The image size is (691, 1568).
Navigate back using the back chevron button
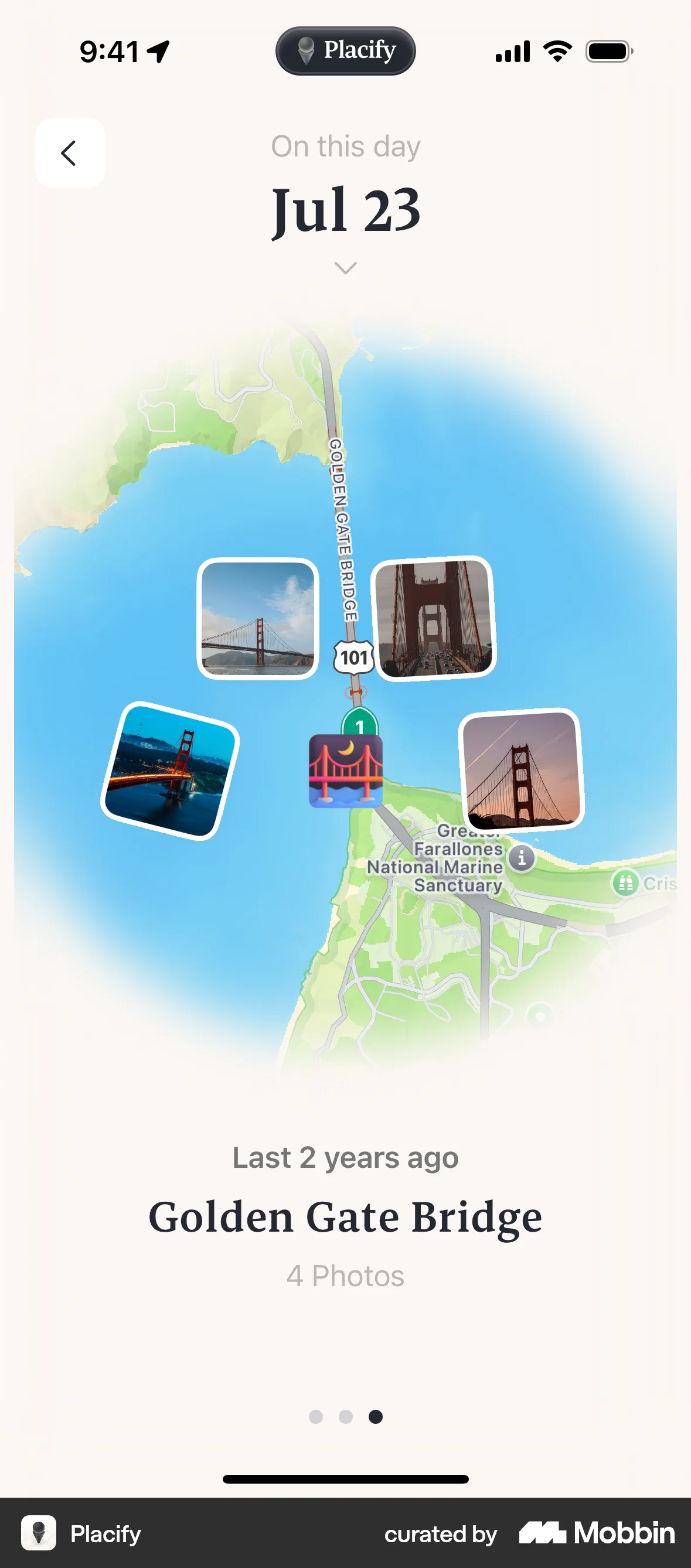[x=69, y=153]
